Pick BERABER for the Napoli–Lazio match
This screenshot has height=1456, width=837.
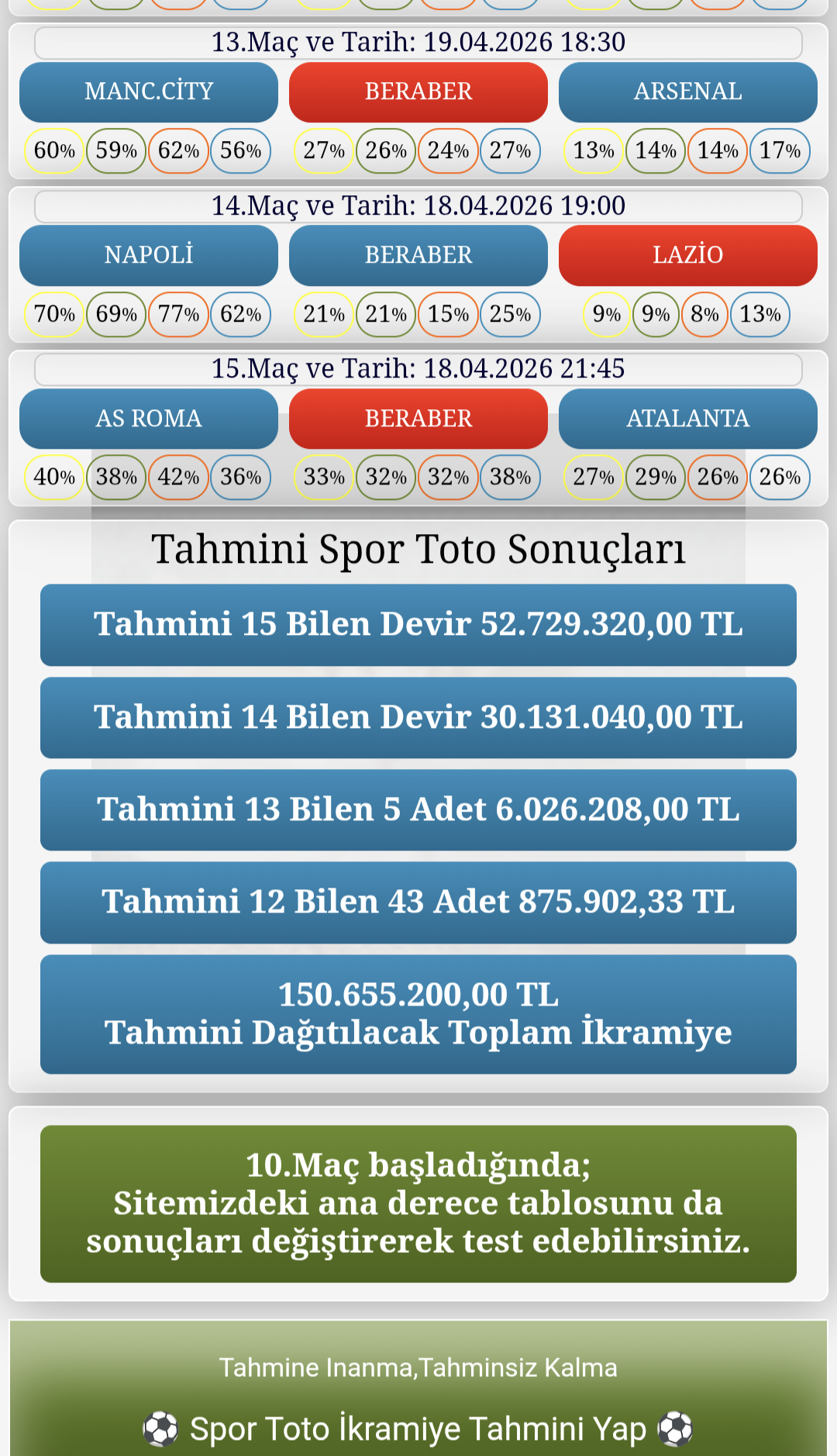tap(418, 255)
